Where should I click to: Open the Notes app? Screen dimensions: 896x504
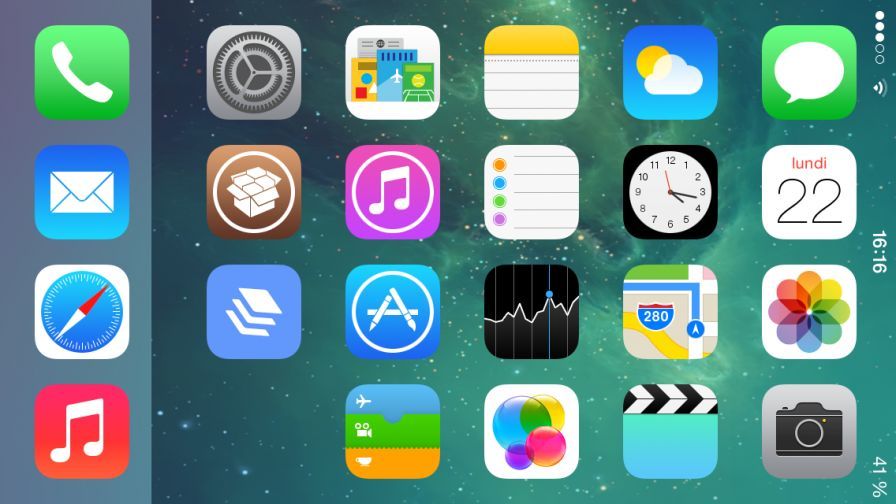(532, 72)
